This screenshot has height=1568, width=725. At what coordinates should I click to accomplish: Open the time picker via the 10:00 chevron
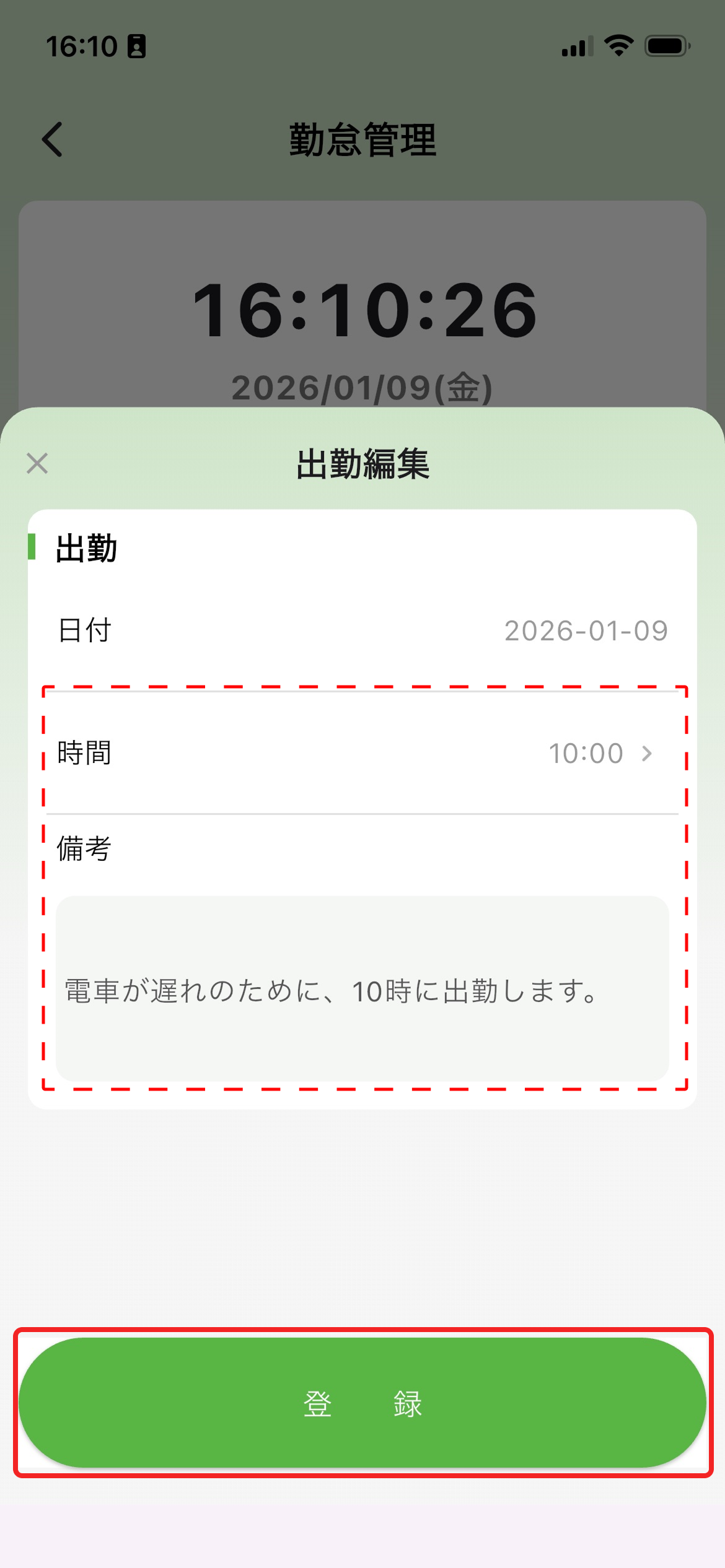(x=648, y=754)
